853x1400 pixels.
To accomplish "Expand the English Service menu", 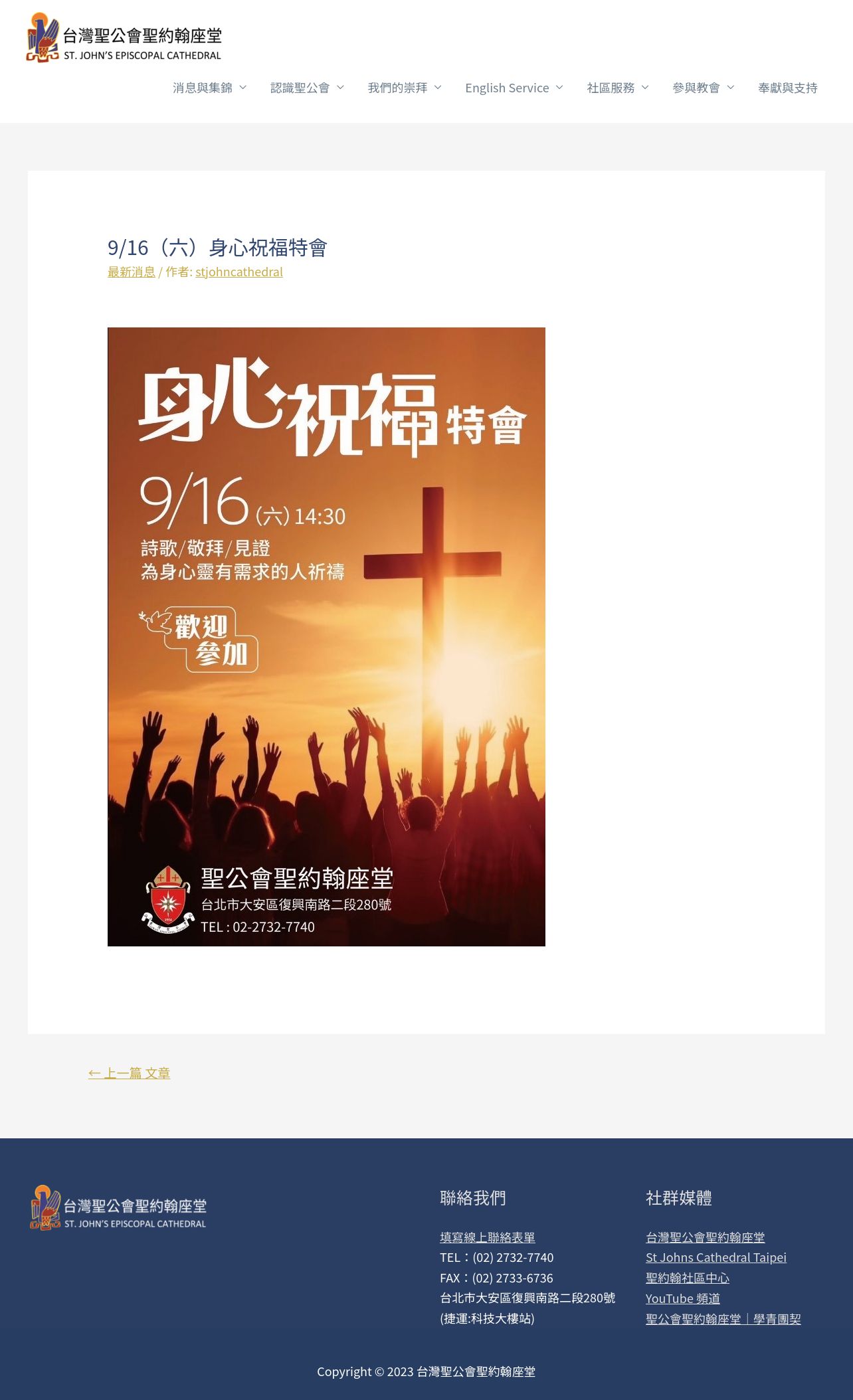I will coord(514,88).
